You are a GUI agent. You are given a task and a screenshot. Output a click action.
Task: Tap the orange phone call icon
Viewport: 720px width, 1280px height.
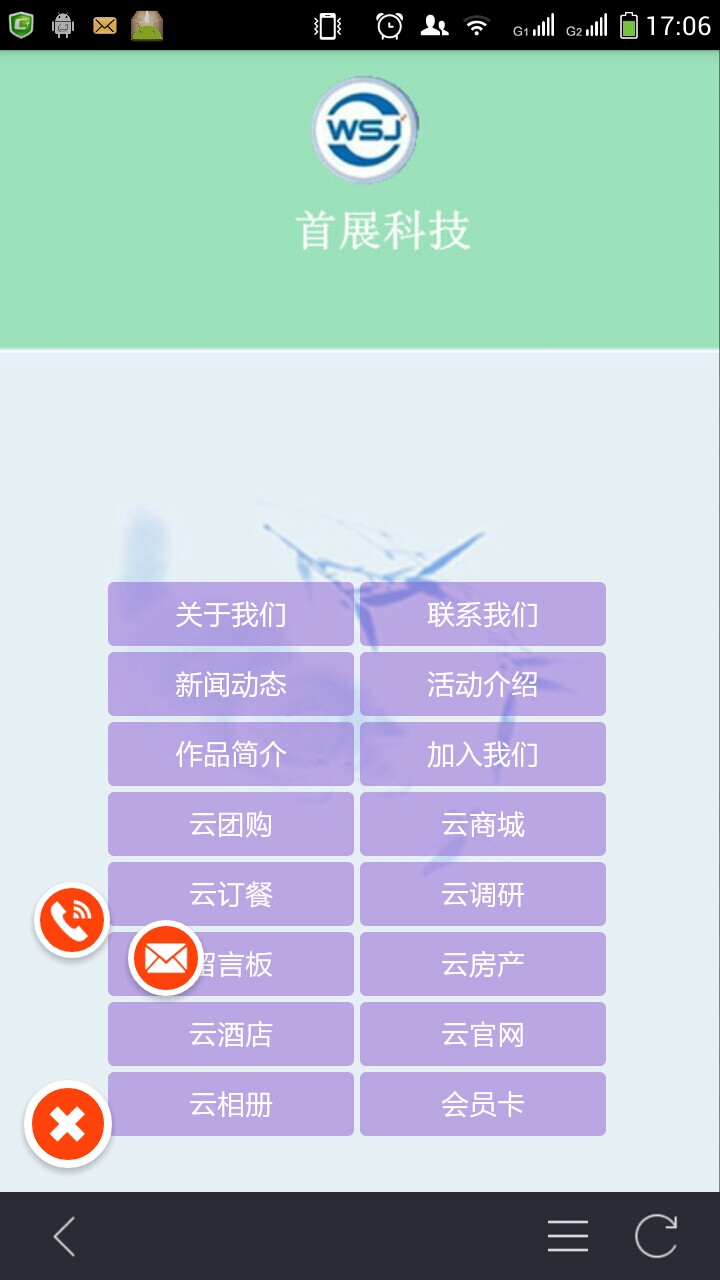click(71, 920)
